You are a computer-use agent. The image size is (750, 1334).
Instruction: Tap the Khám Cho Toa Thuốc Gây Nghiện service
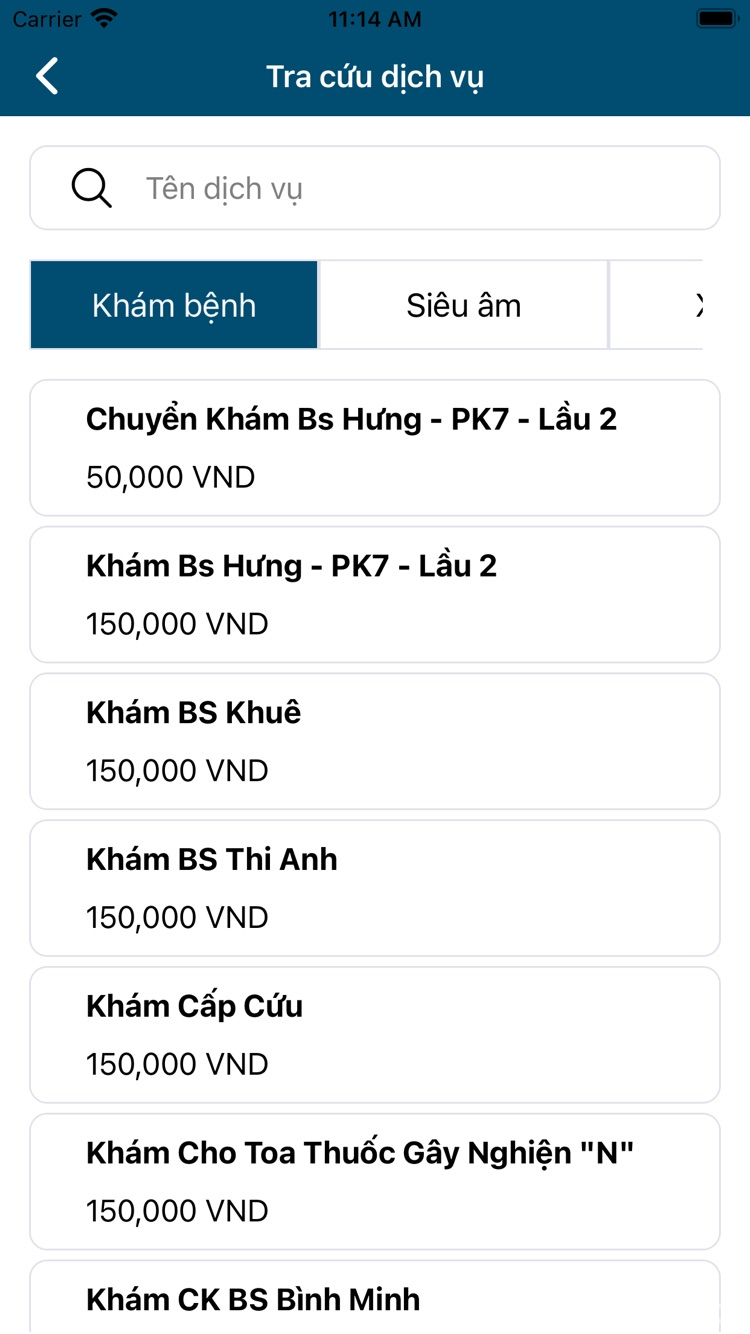(x=374, y=1181)
